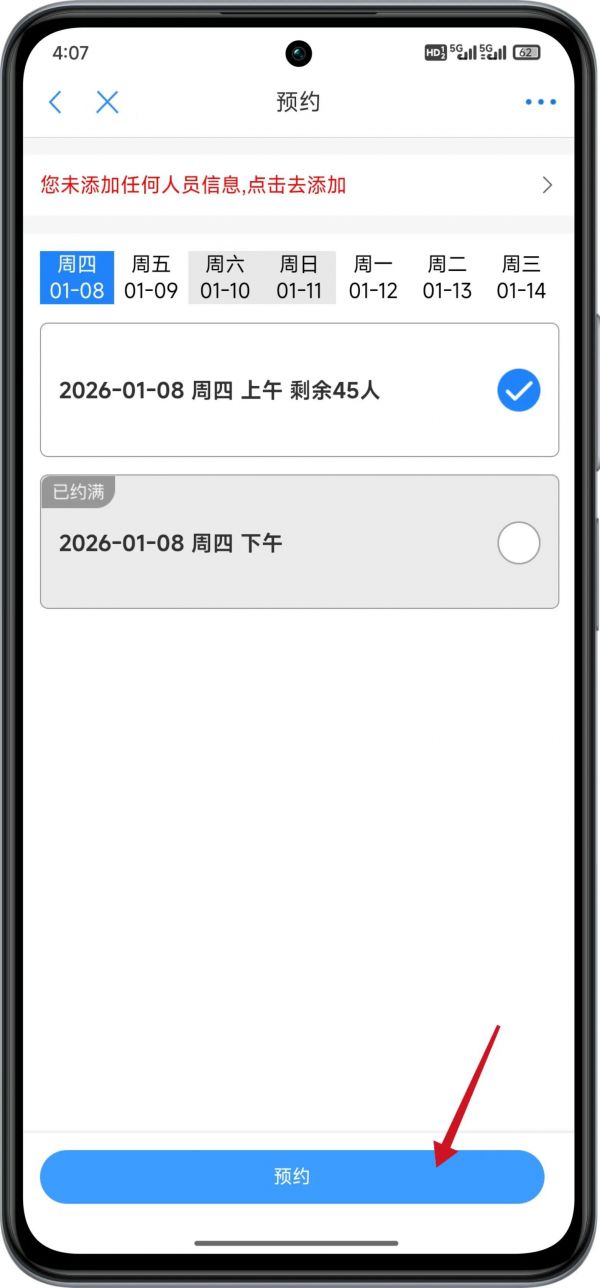Go back using the left arrow
This screenshot has width=600, height=1288.
click(x=56, y=102)
